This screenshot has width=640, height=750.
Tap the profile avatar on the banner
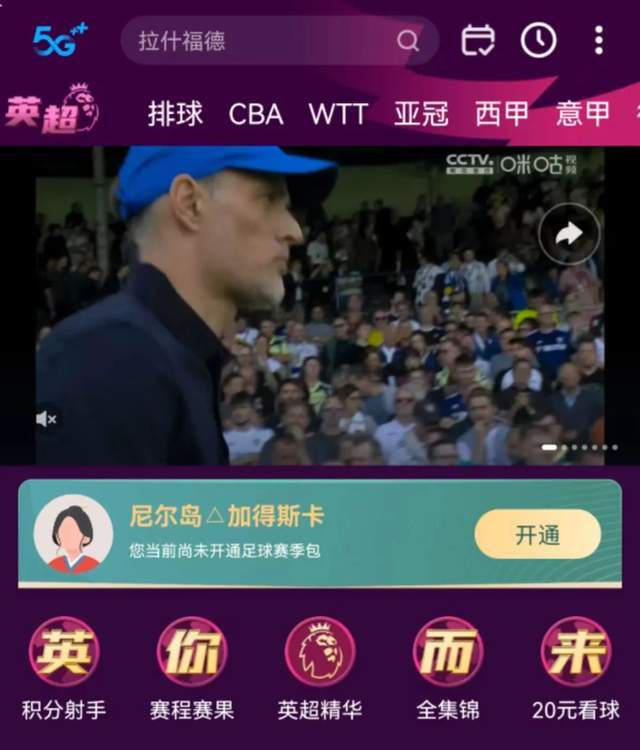tap(73, 535)
